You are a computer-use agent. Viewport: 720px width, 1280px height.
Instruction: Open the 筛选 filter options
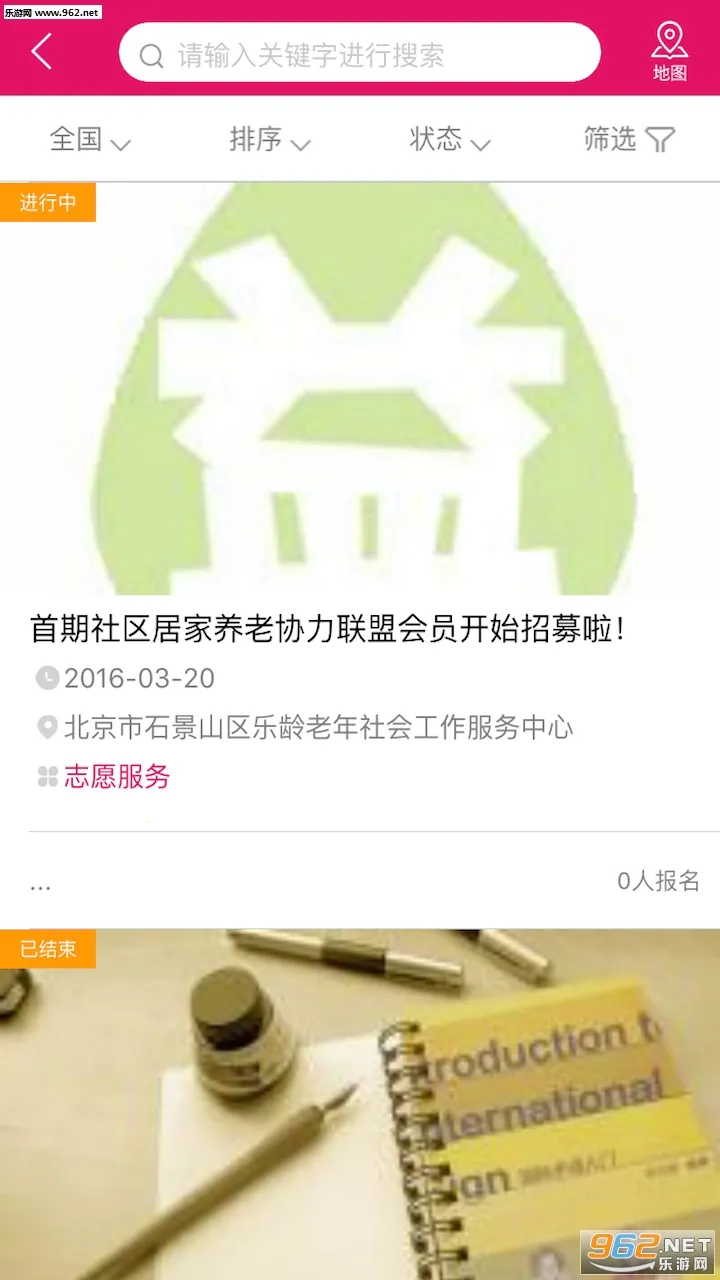(x=629, y=140)
